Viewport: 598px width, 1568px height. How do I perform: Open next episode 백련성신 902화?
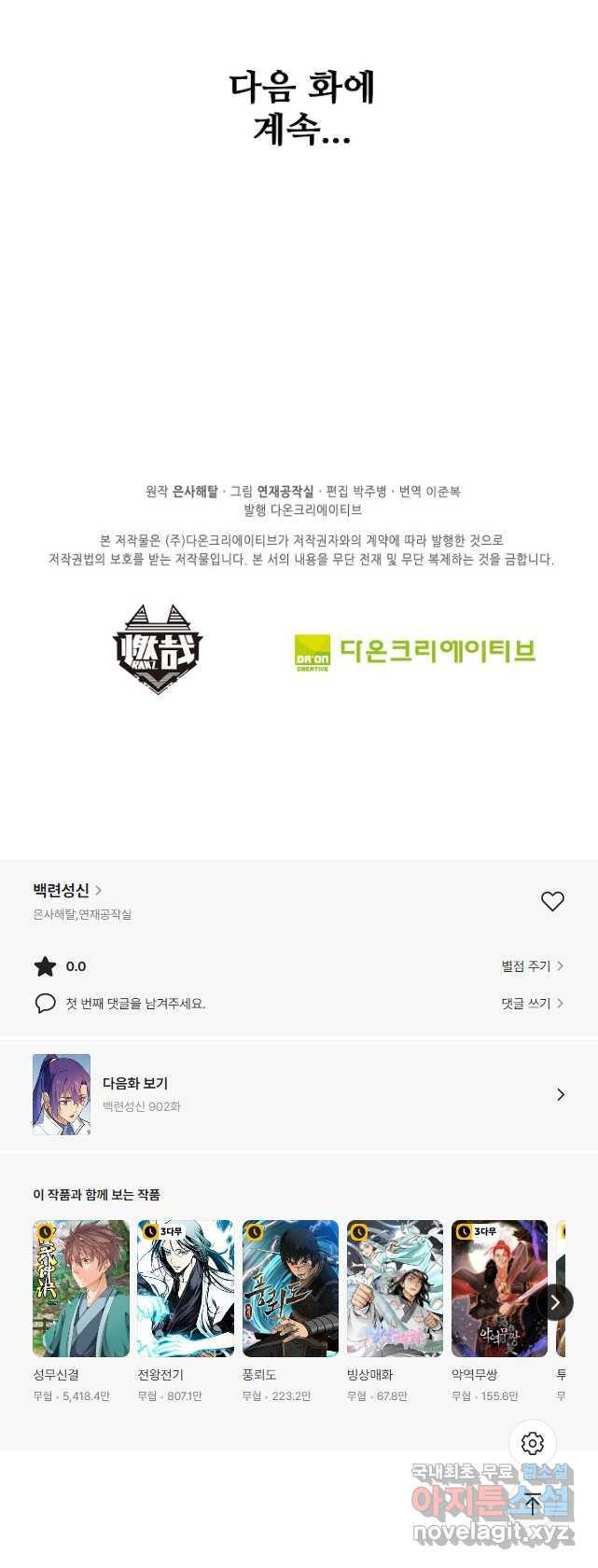[x=299, y=1094]
